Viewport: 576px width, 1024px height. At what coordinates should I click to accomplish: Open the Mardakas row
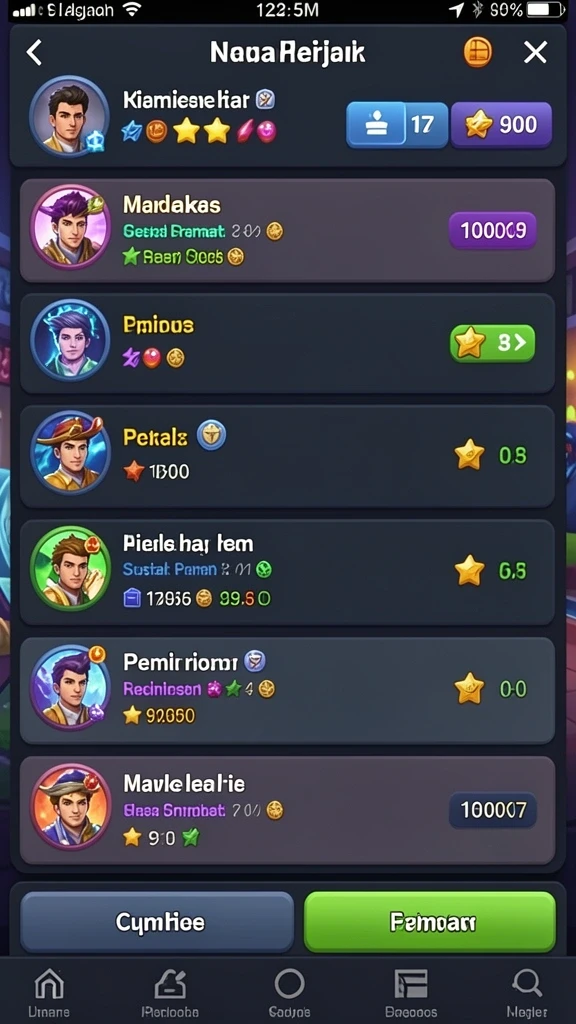pos(287,230)
